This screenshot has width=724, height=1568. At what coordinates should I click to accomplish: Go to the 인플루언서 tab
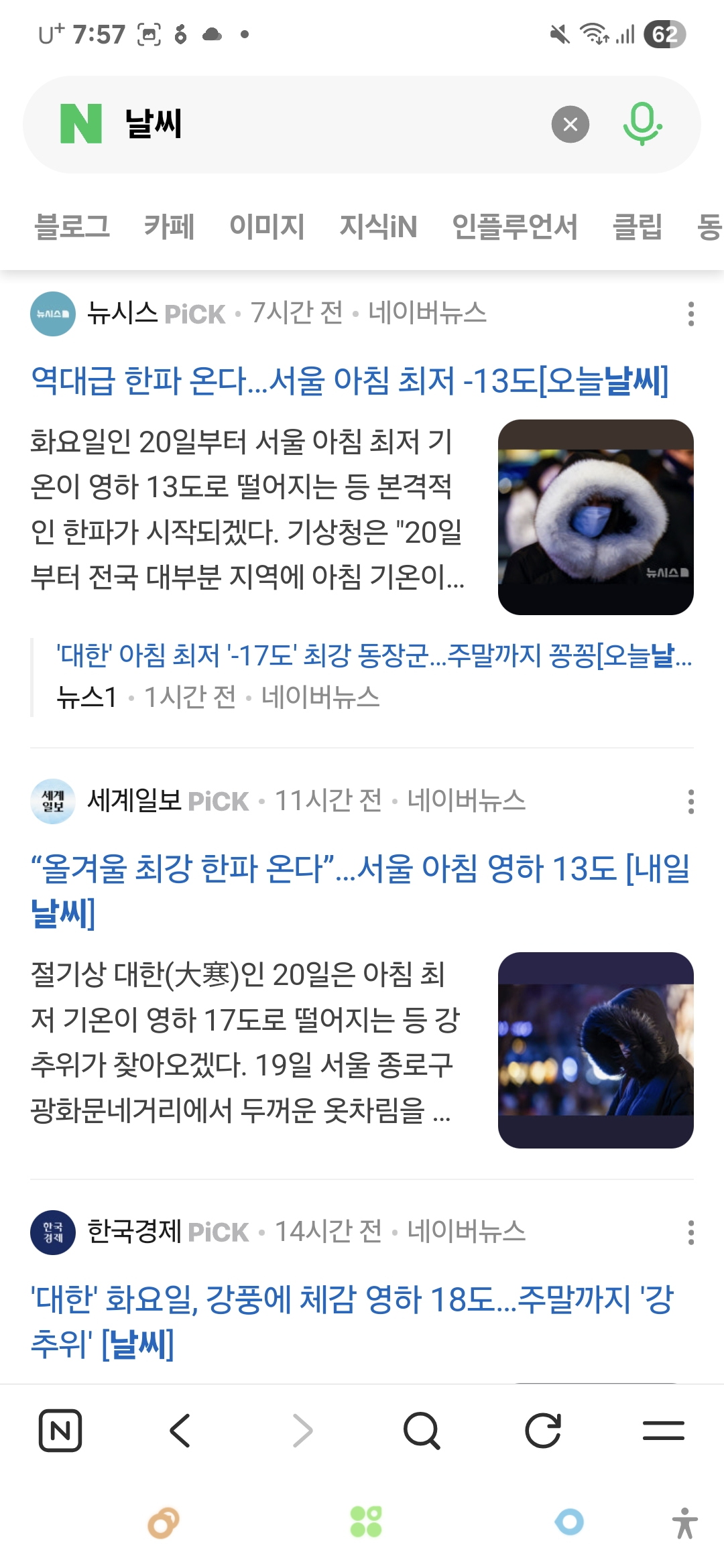tap(514, 226)
